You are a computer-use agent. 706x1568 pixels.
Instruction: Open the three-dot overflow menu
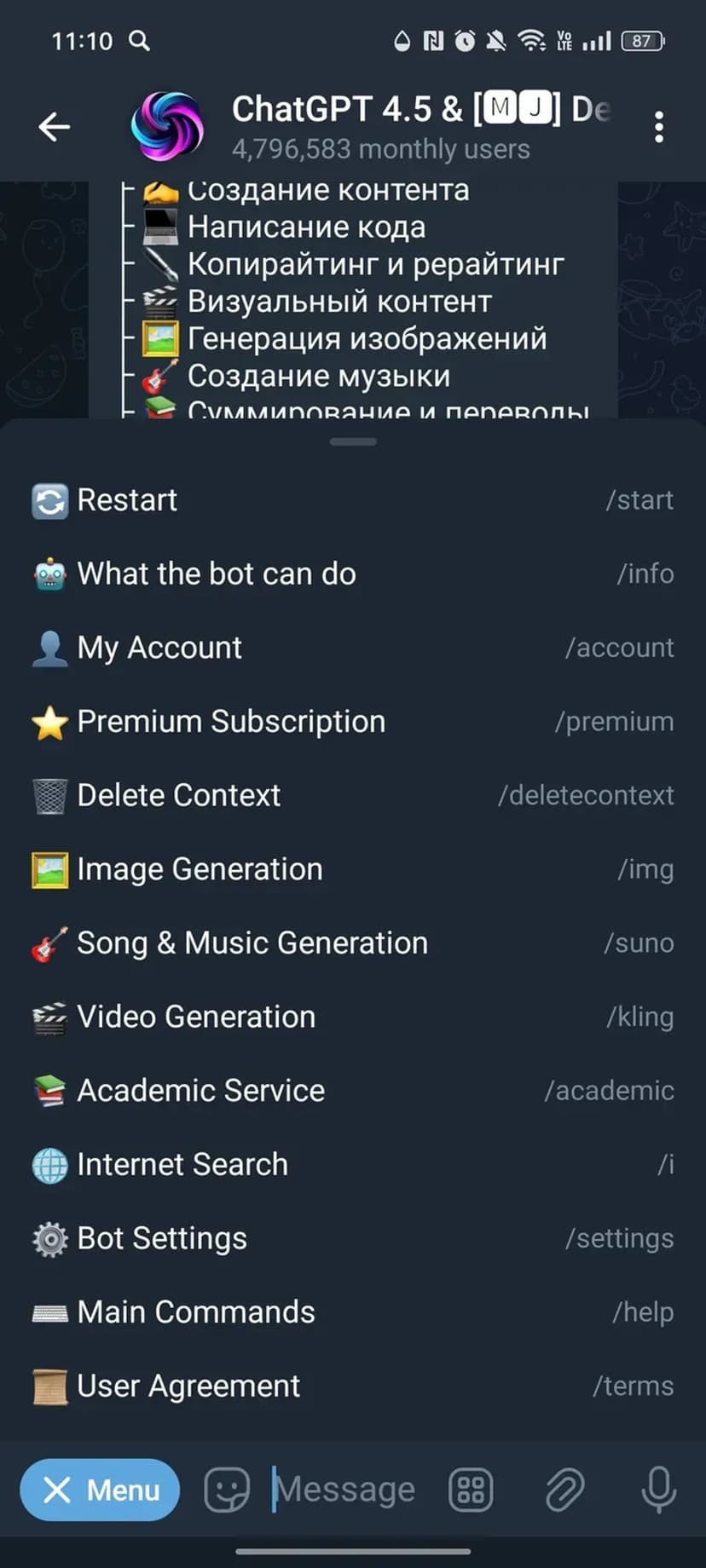point(659,127)
